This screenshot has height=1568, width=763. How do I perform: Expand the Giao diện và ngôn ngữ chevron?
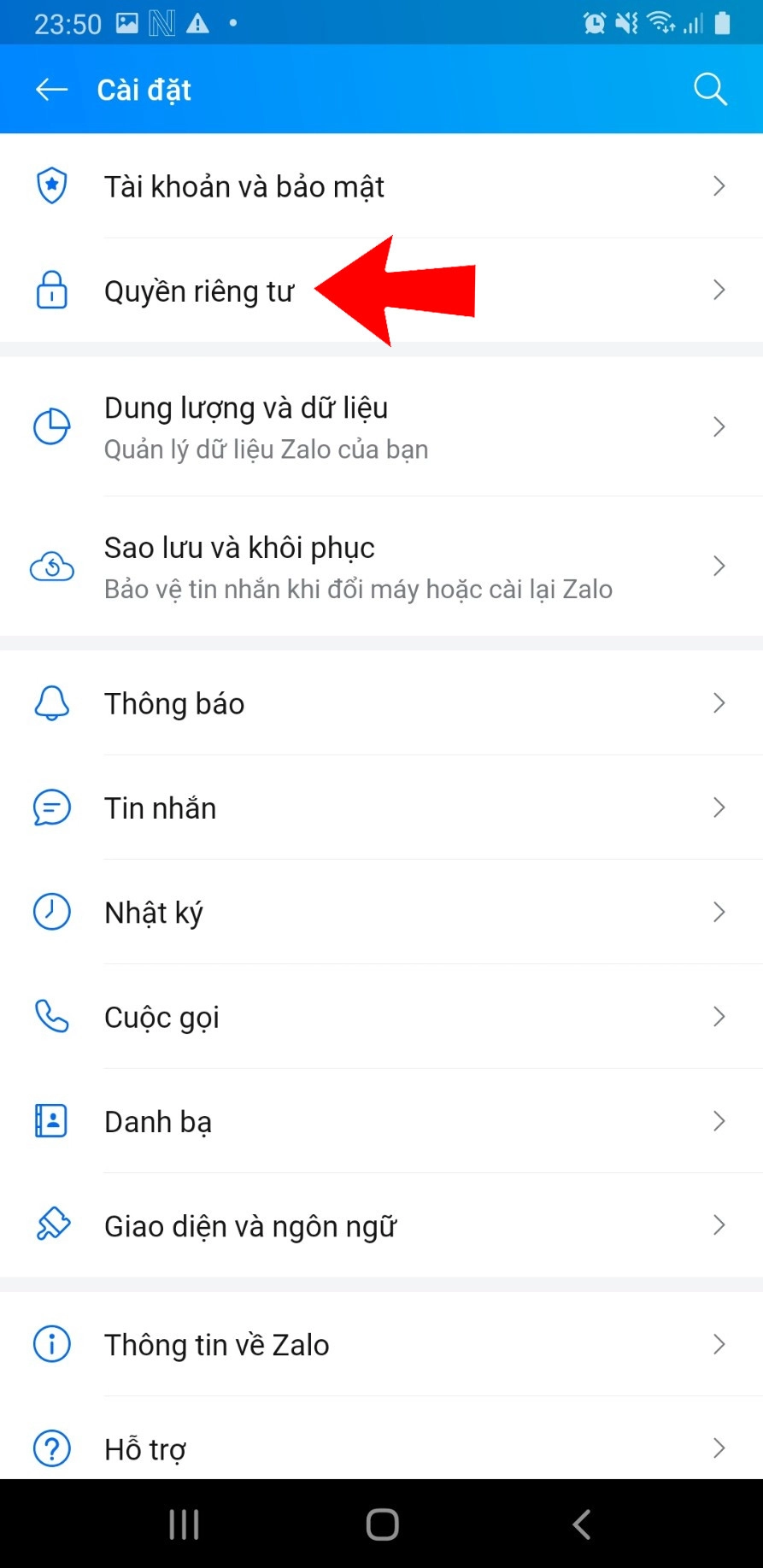(719, 1225)
